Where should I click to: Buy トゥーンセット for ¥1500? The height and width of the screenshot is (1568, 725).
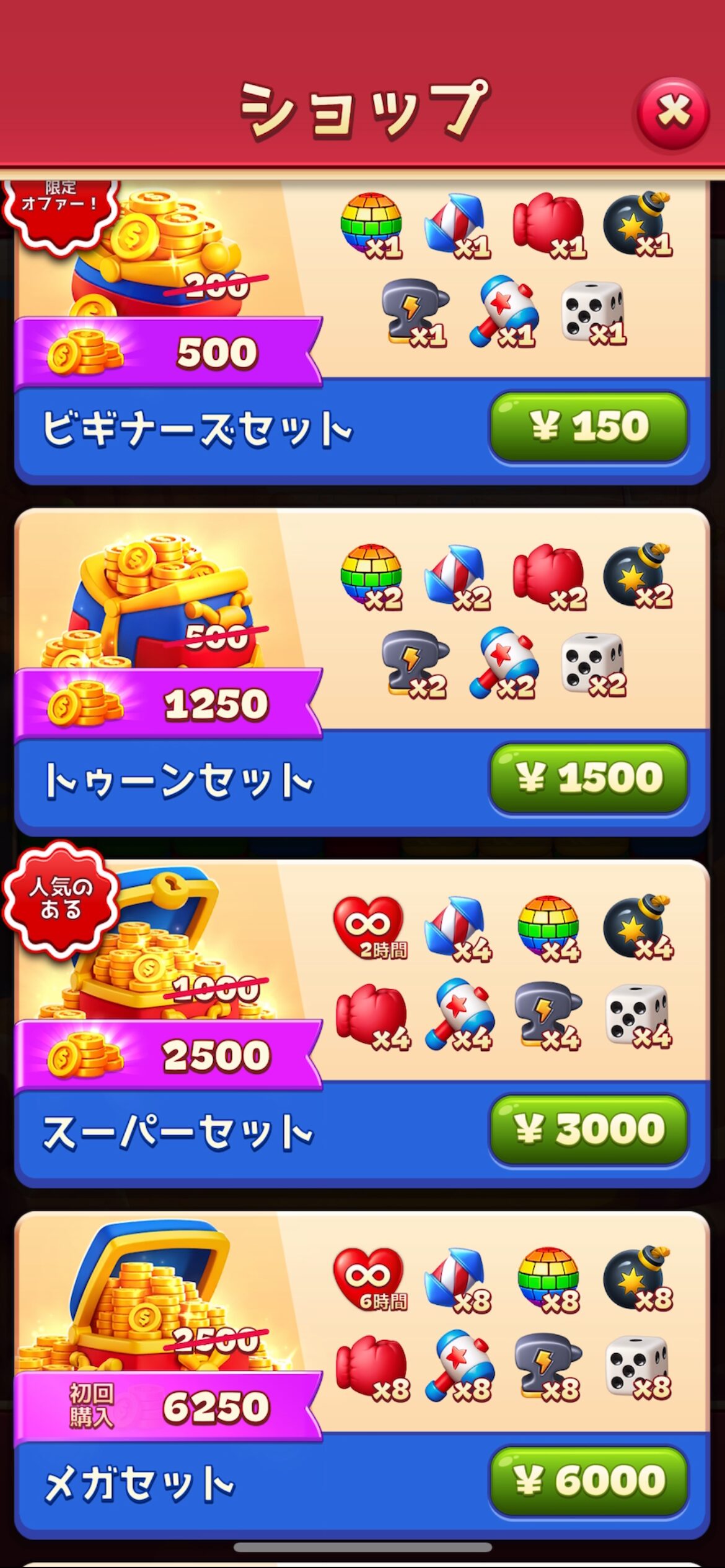coord(589,778)
